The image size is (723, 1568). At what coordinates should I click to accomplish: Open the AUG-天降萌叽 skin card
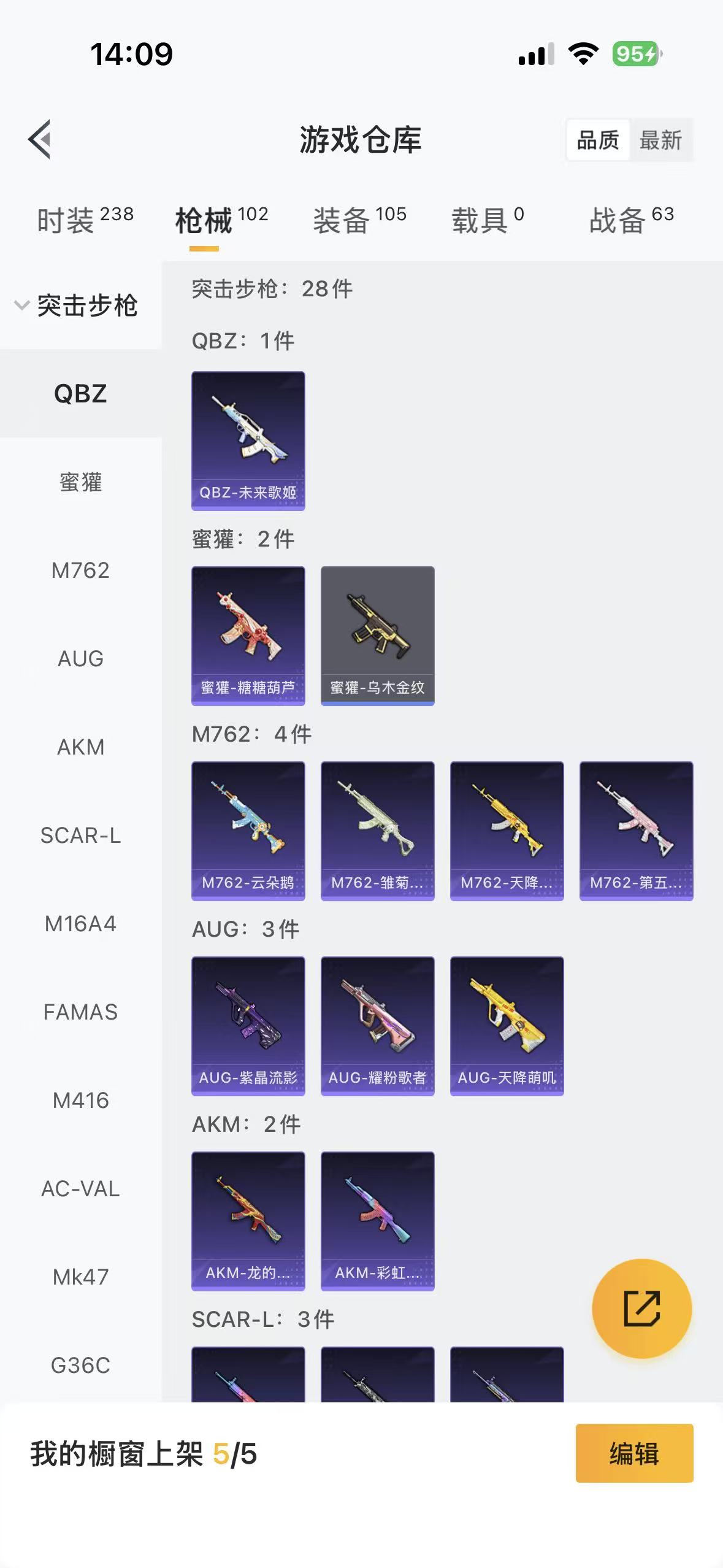[507, 1026]
